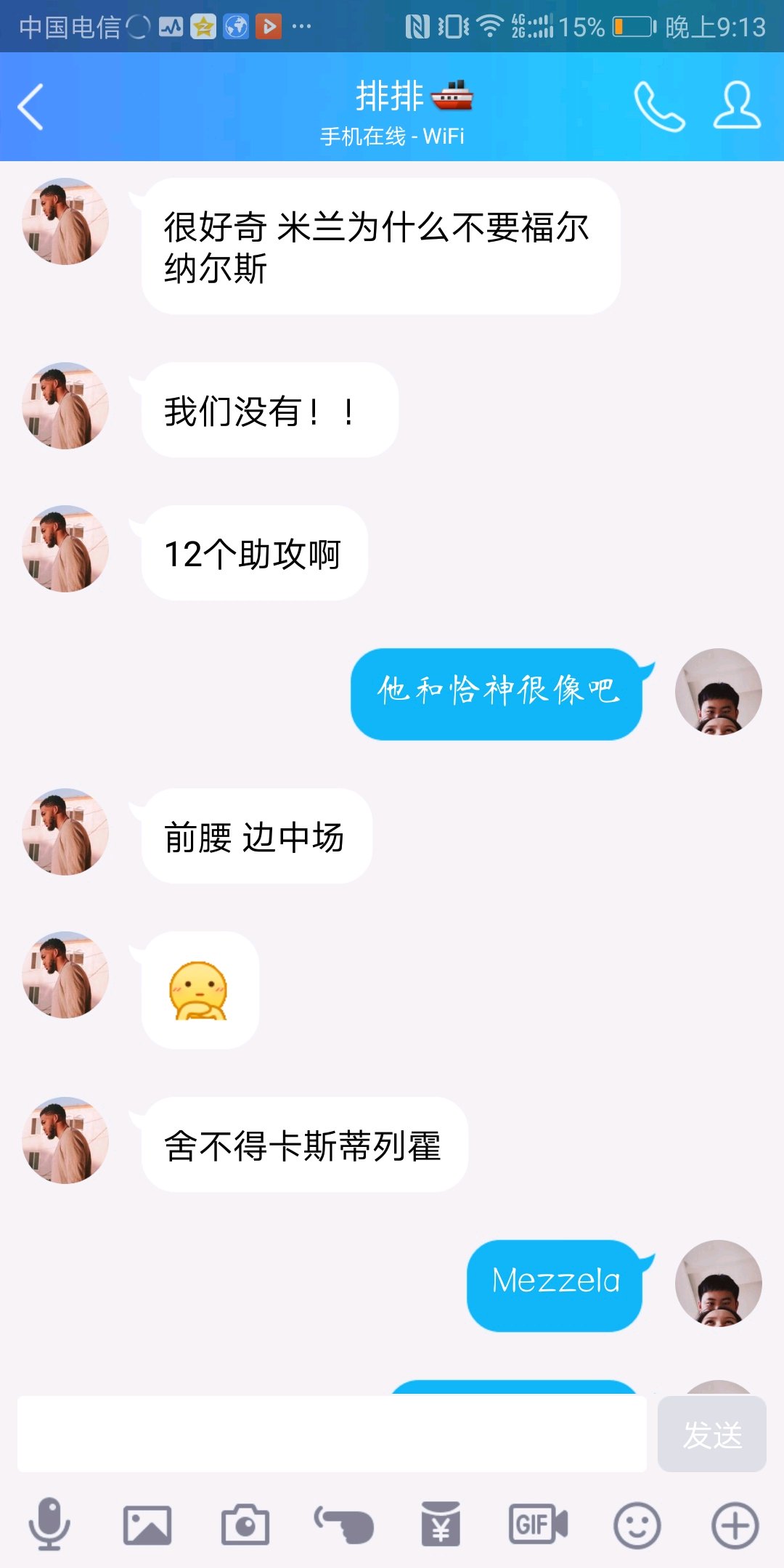The image size is (784, 1568).
Task: Open the red packet option
Action: point(441,1524)
